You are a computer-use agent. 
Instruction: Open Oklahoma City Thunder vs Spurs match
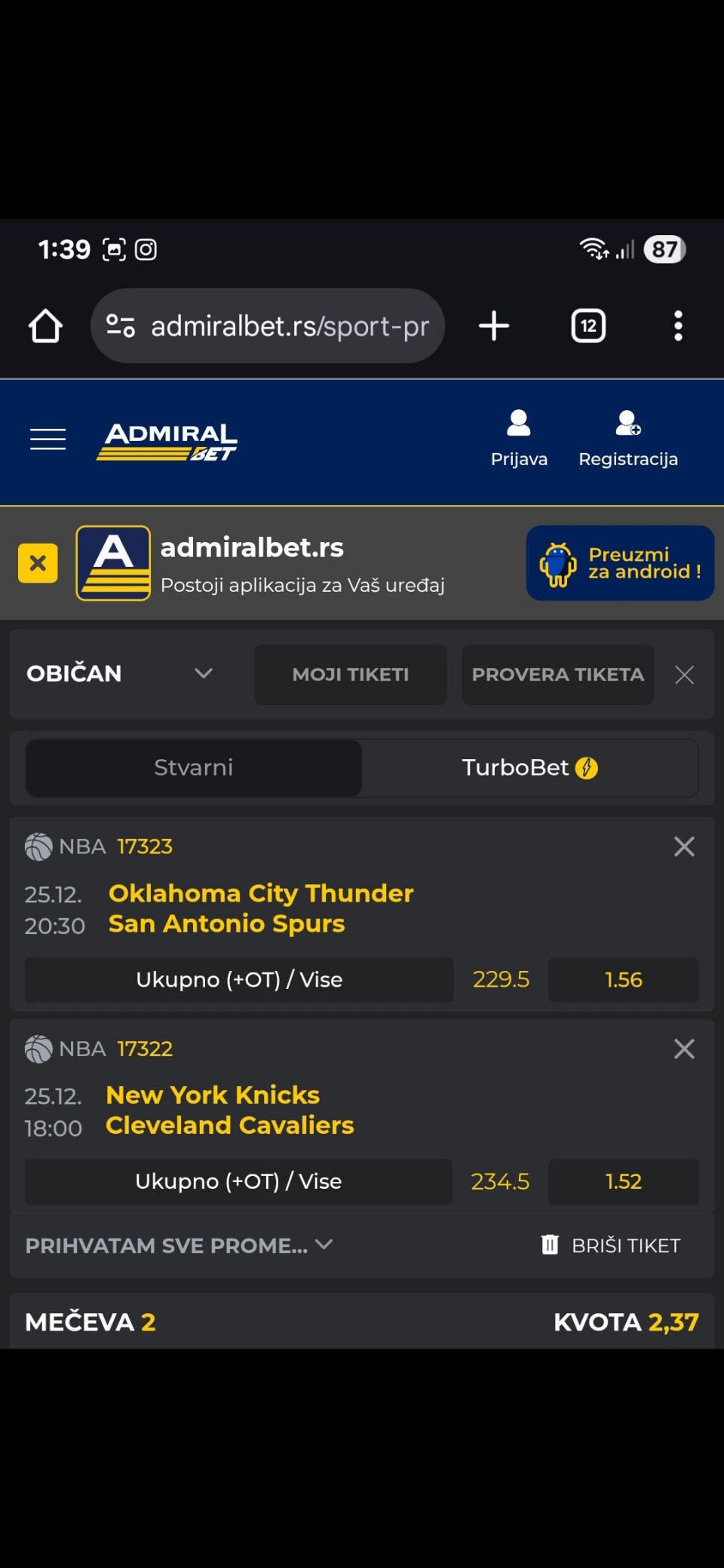[x=261, y=908]
